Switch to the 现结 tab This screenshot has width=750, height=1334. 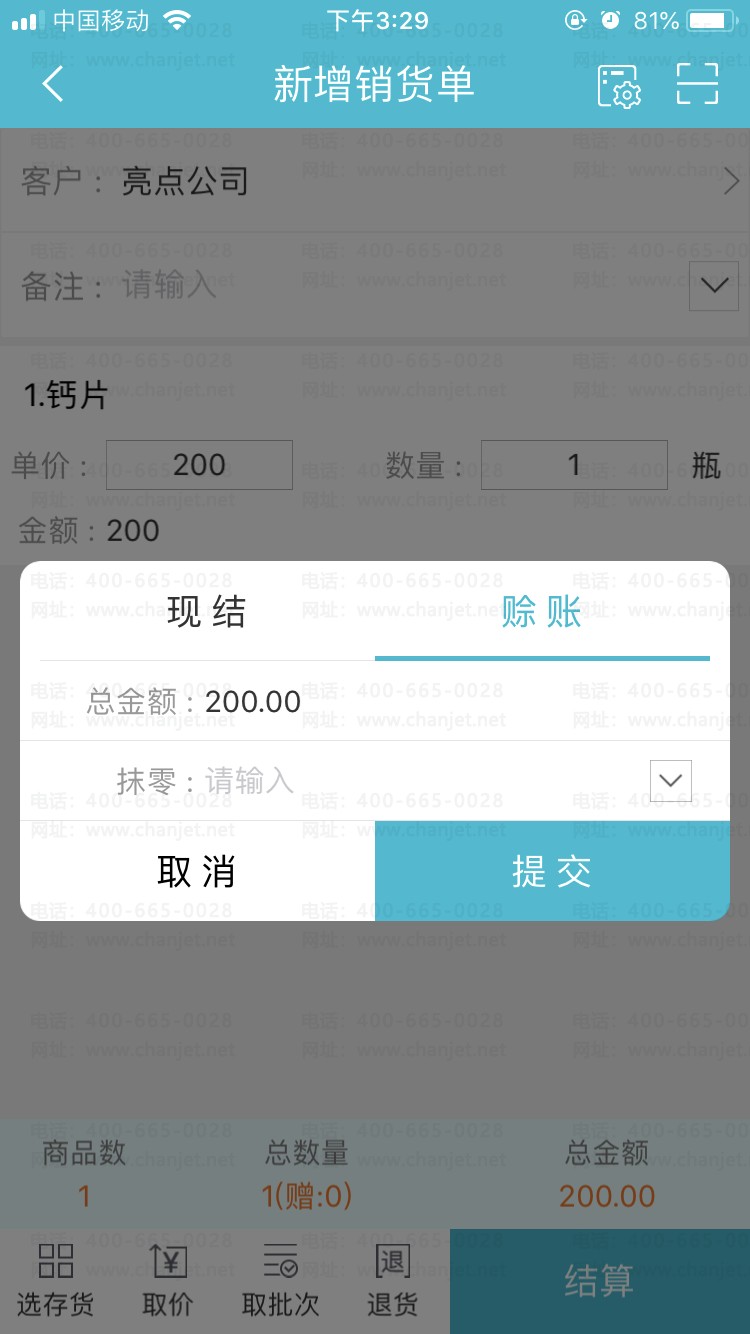206,612
